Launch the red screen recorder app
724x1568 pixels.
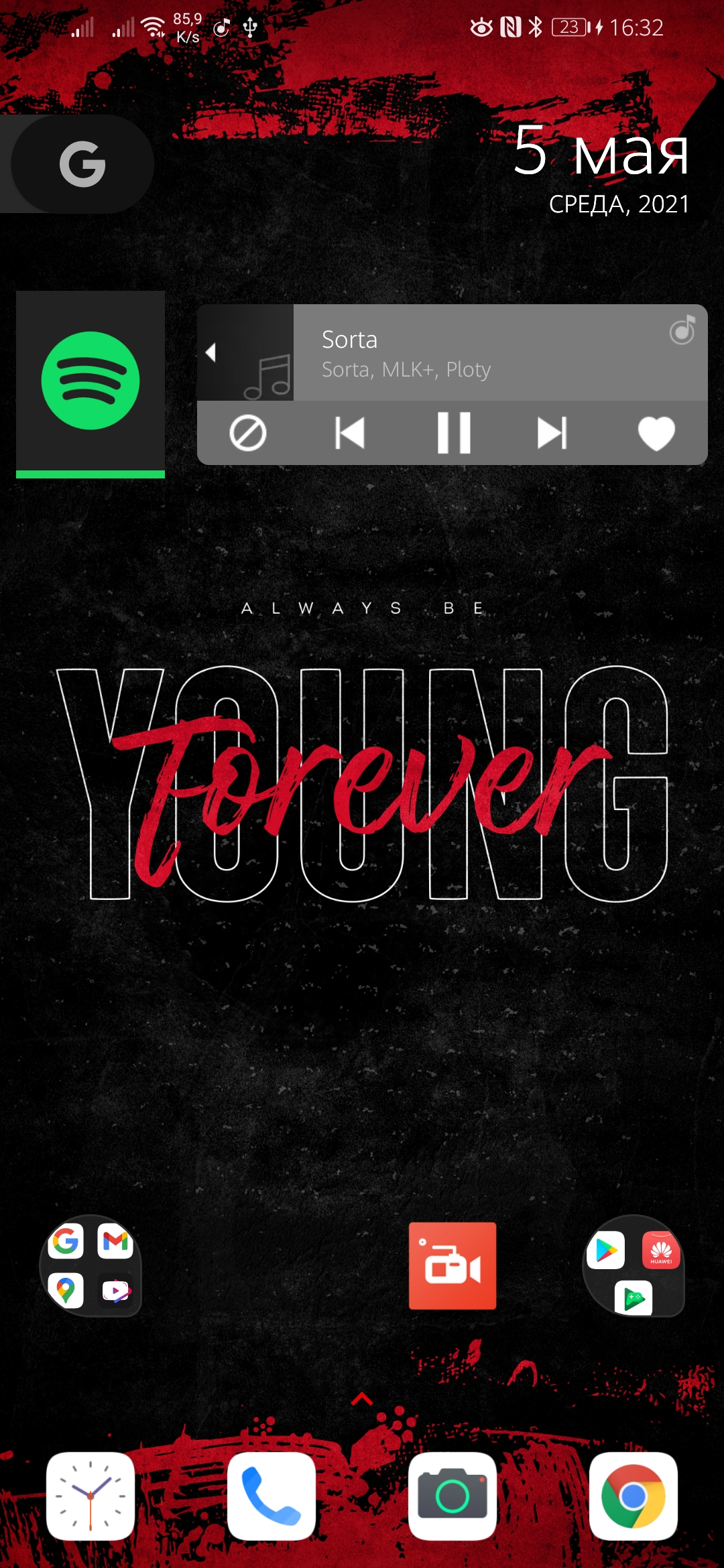(x=452, y=1265)
